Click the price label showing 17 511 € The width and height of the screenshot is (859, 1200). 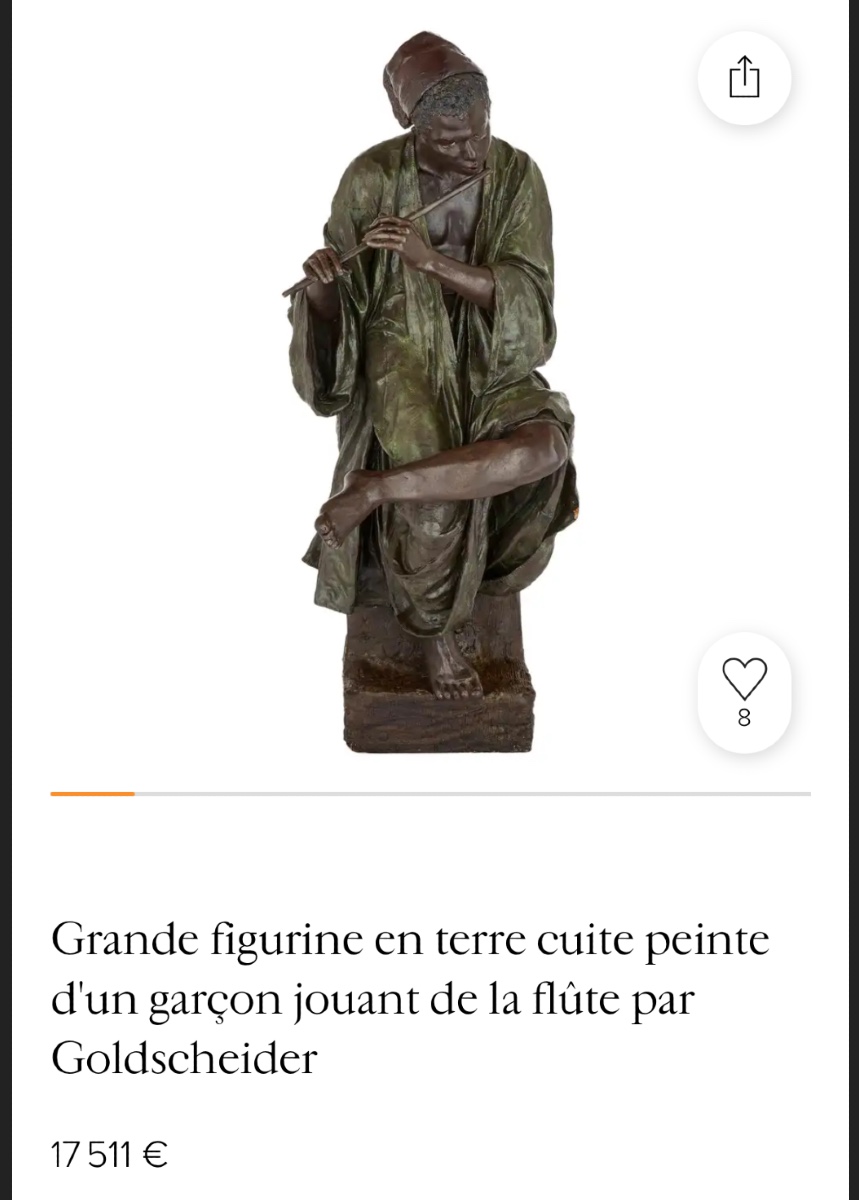click(x=110, y=1153)
